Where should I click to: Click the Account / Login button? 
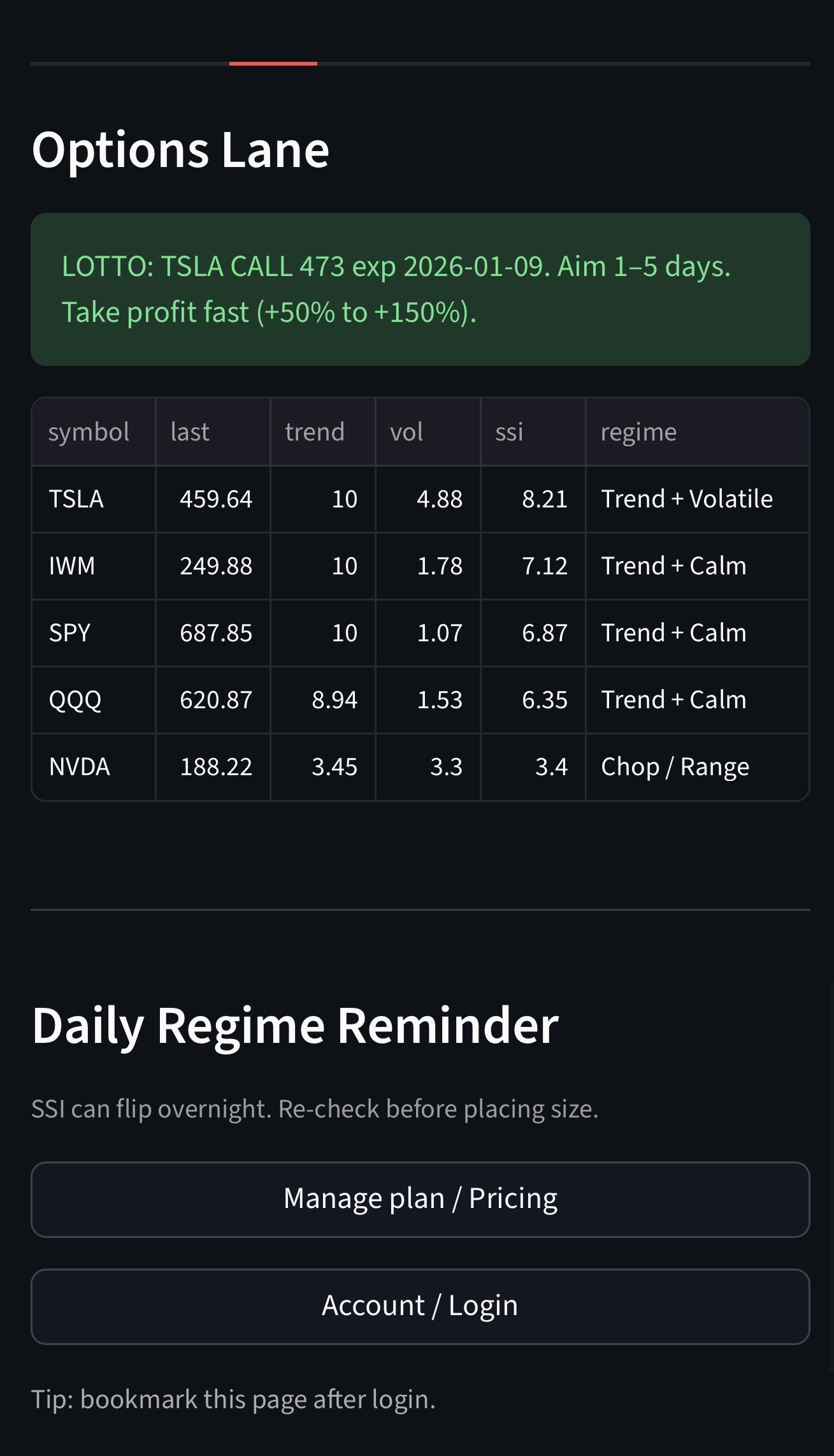[420, 1305]
